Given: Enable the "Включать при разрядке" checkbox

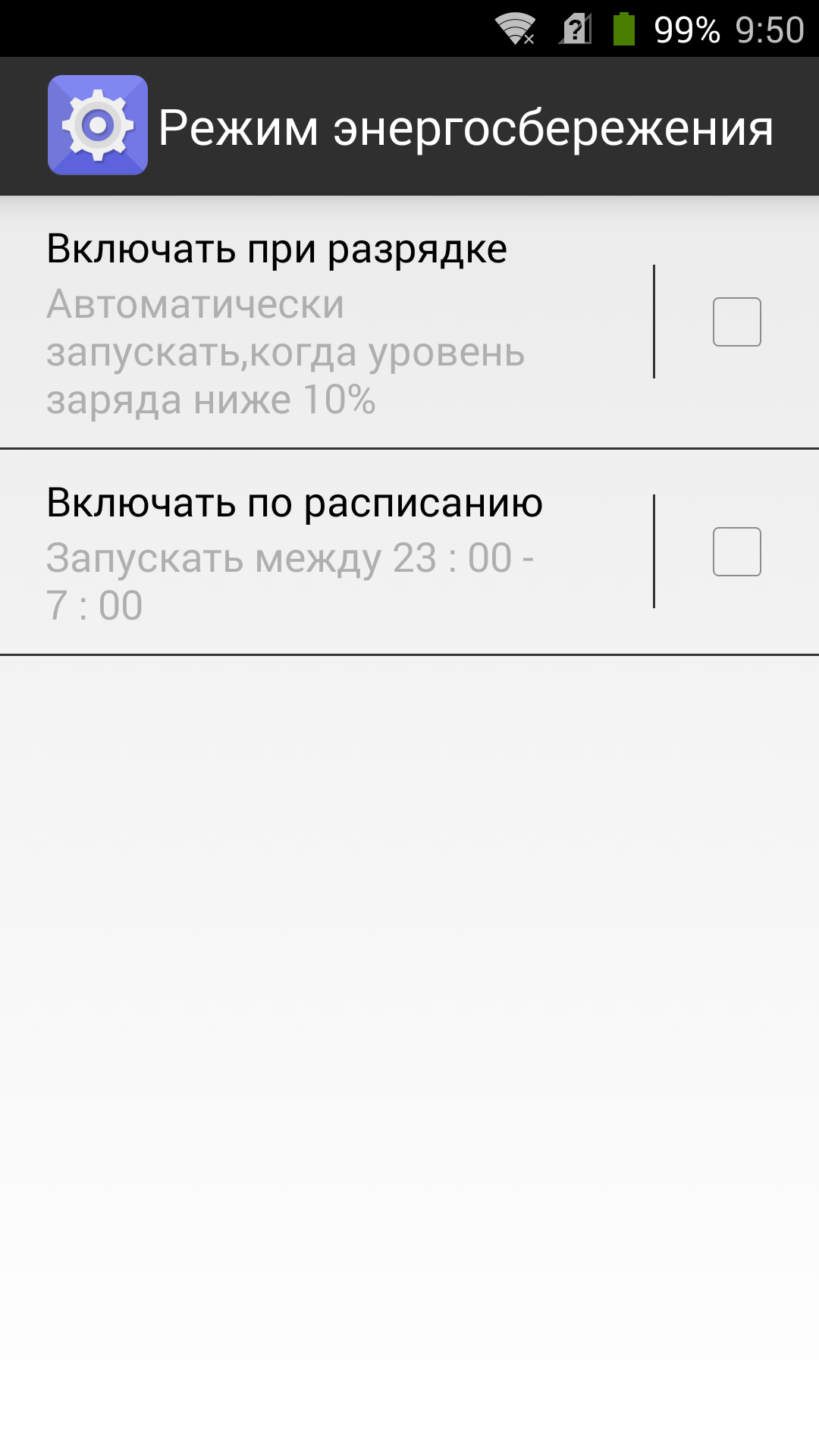Looking at the screenshot, I should tap(736, 322).
